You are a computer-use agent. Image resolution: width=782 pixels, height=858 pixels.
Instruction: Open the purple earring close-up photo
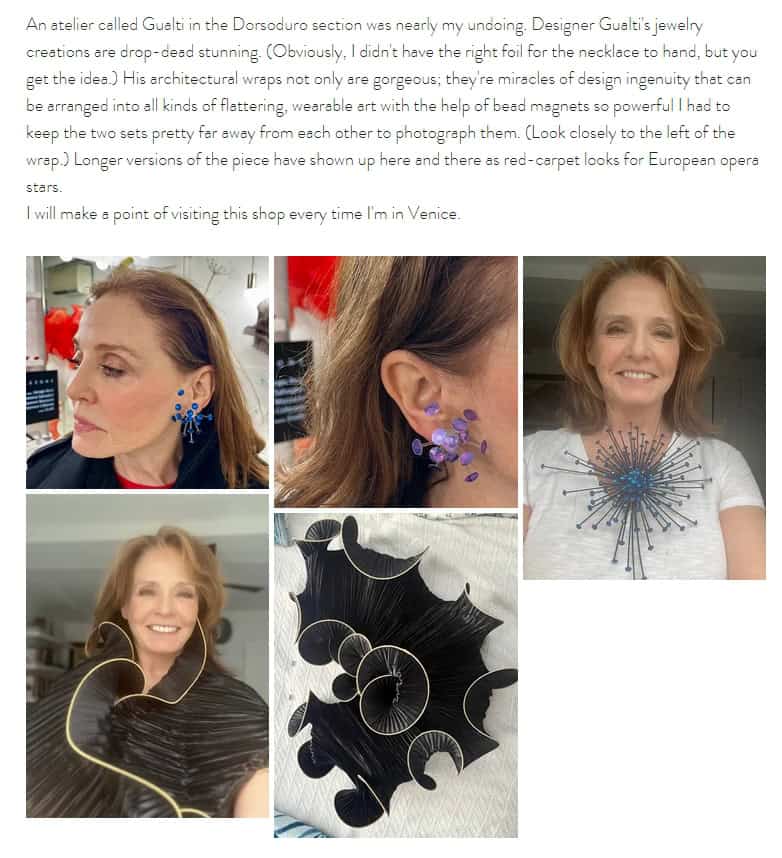[395, 381]
